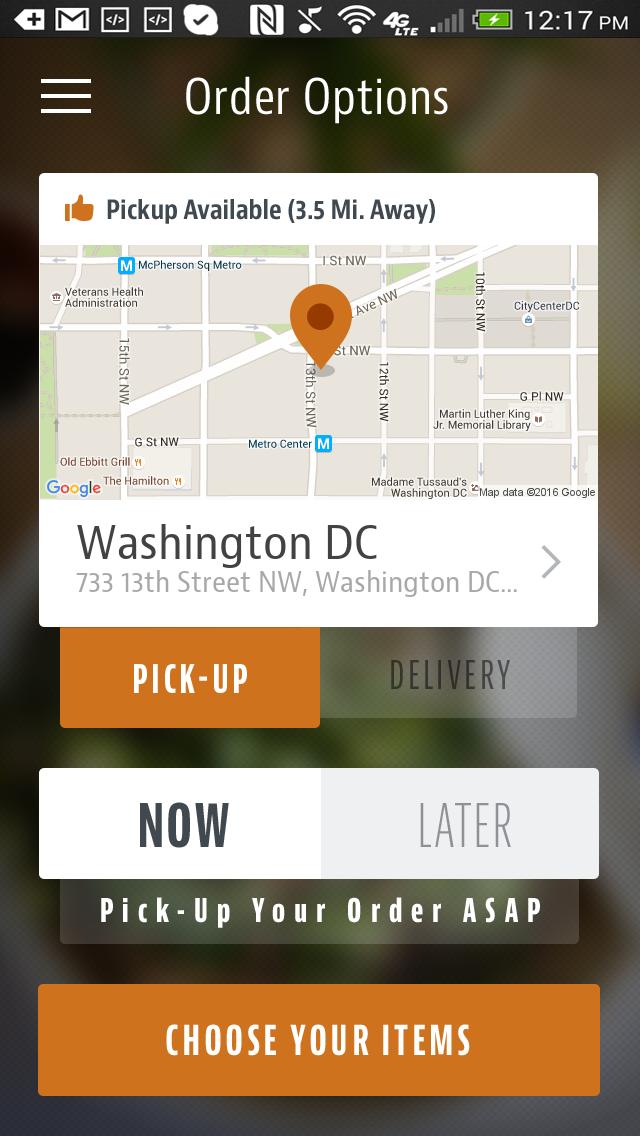Open the map preview of the store

[x=318, y=372]
